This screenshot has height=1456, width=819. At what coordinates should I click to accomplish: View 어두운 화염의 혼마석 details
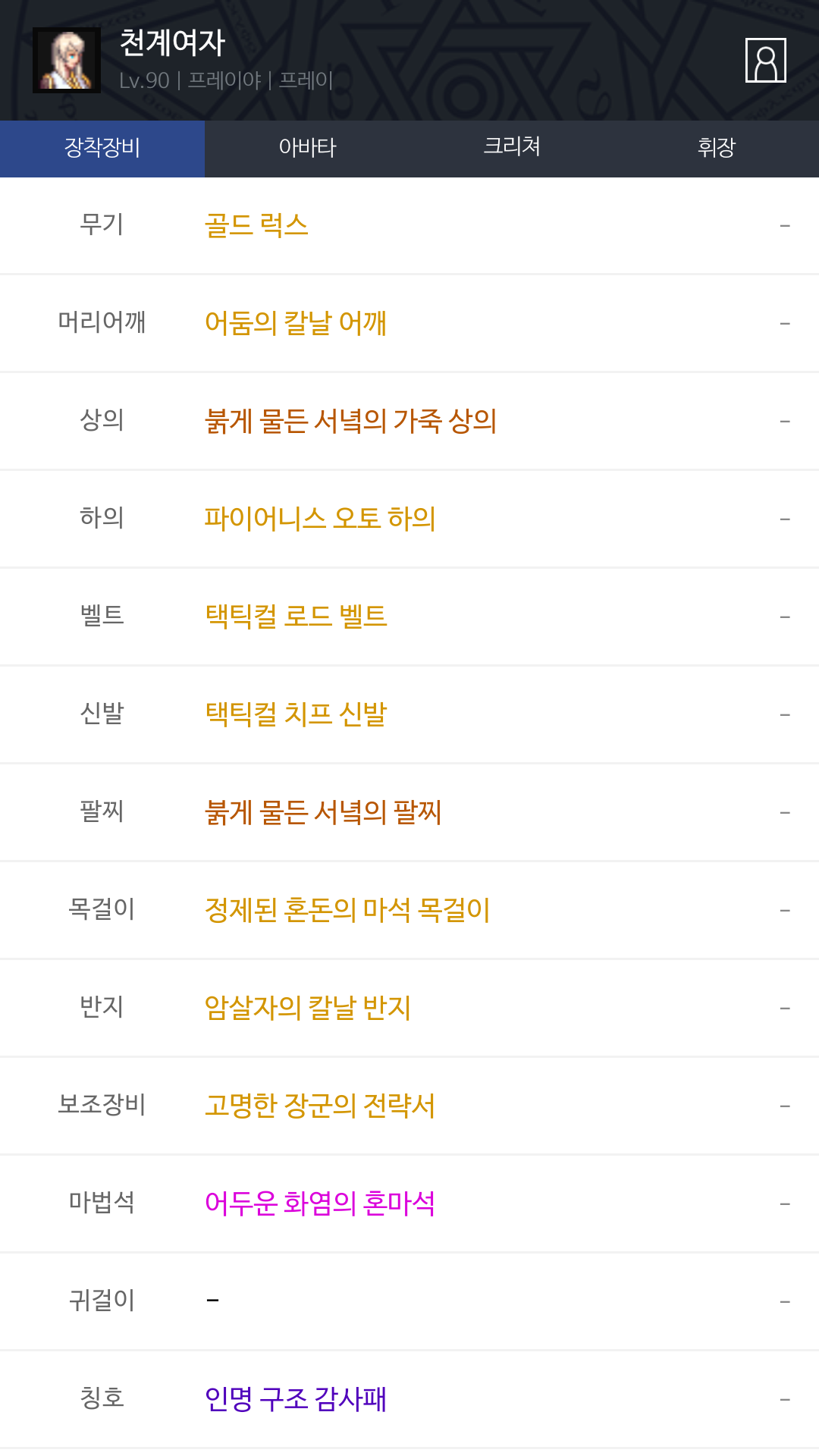tap(320, 1203)
